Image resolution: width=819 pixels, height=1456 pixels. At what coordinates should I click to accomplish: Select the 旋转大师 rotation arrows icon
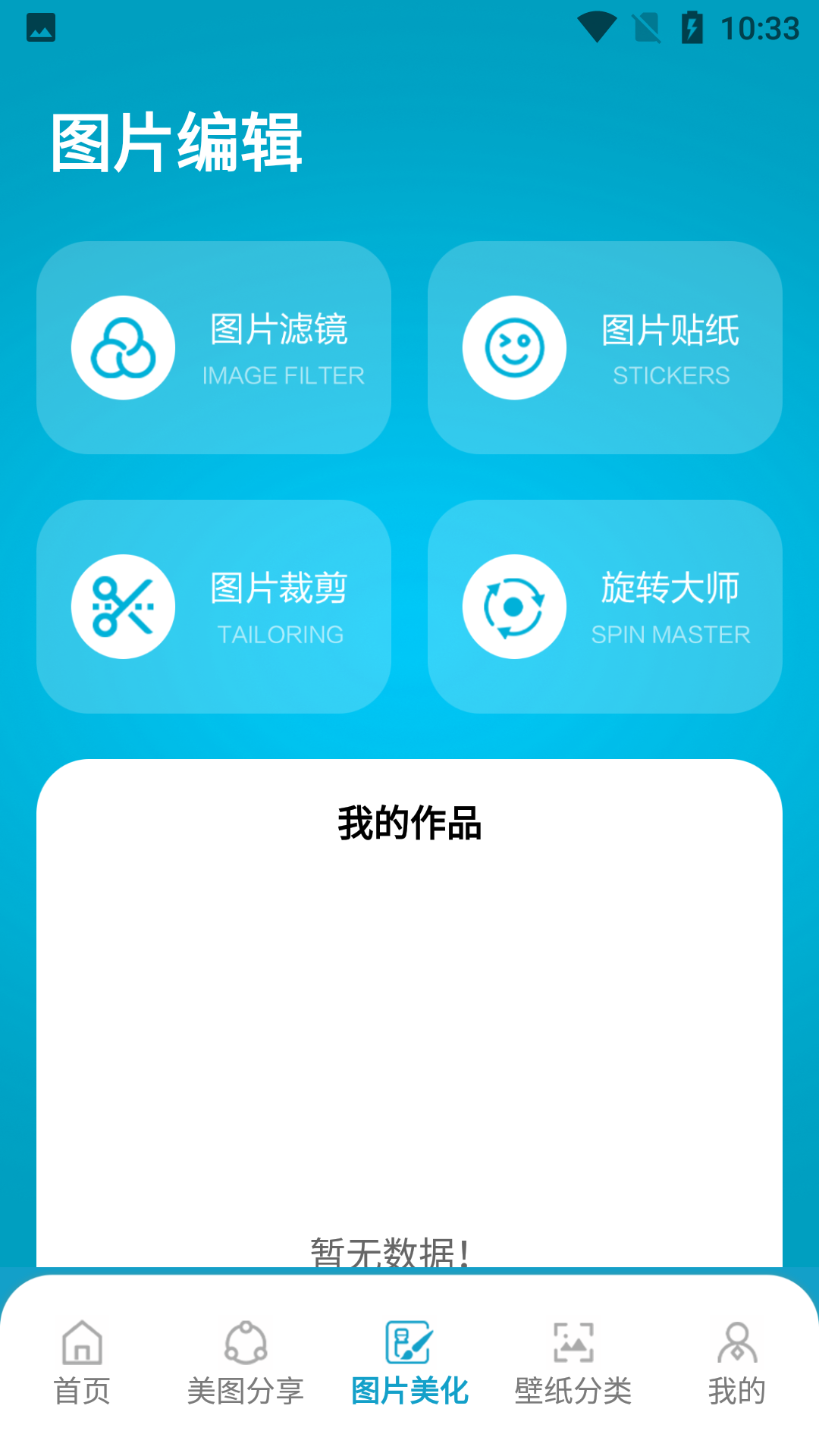point(514,607)
